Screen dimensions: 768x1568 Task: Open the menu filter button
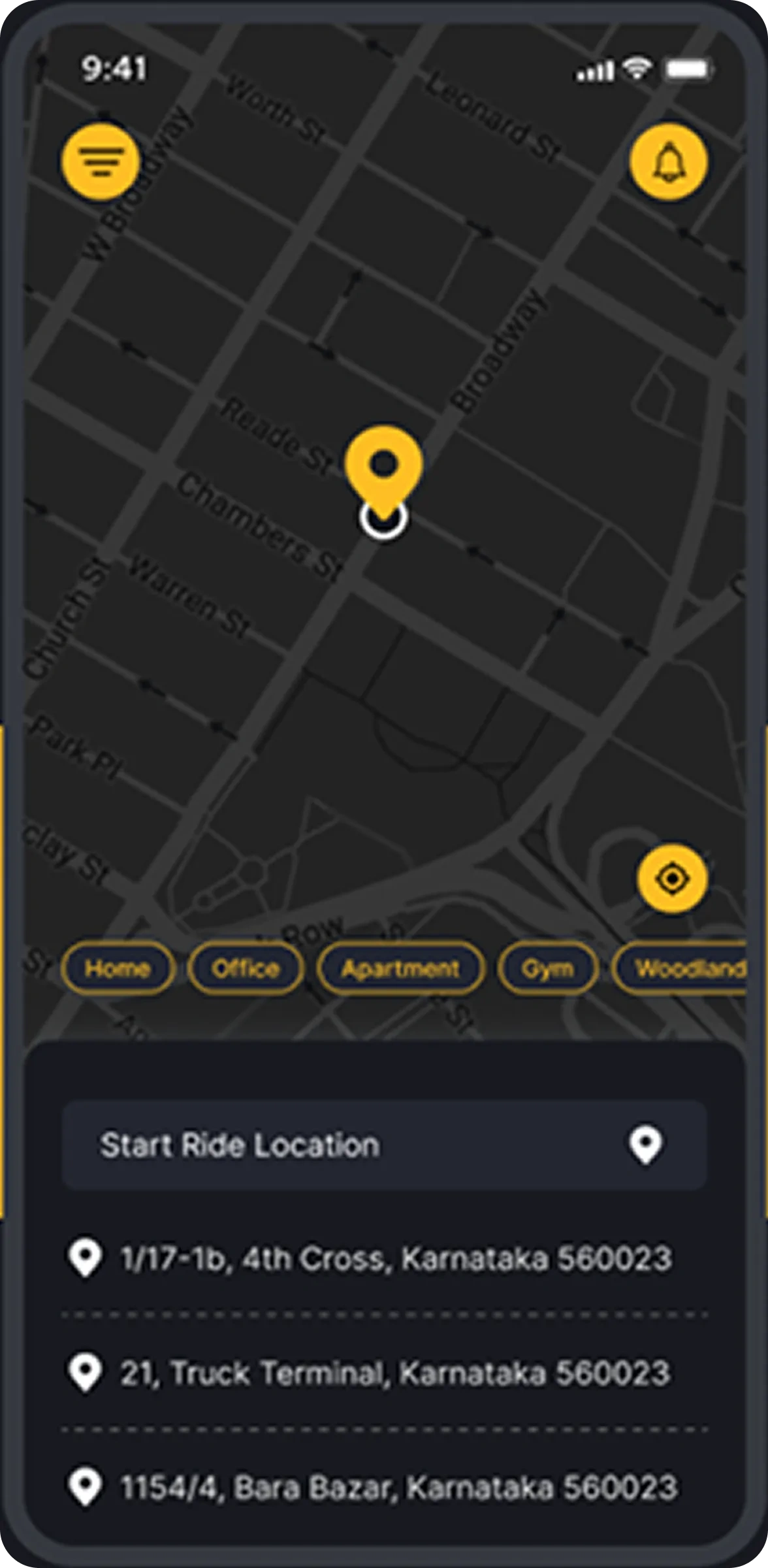(101, 161)
